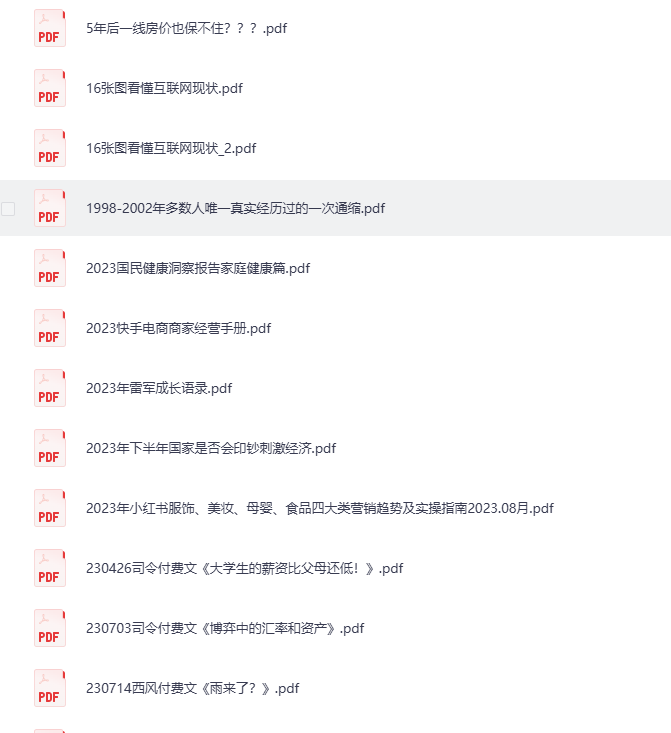The width and height of the screenshot is (671, 733).
Task: Open 16张图看懂互联网现状_2.pdf
Action: coord(171,148)
